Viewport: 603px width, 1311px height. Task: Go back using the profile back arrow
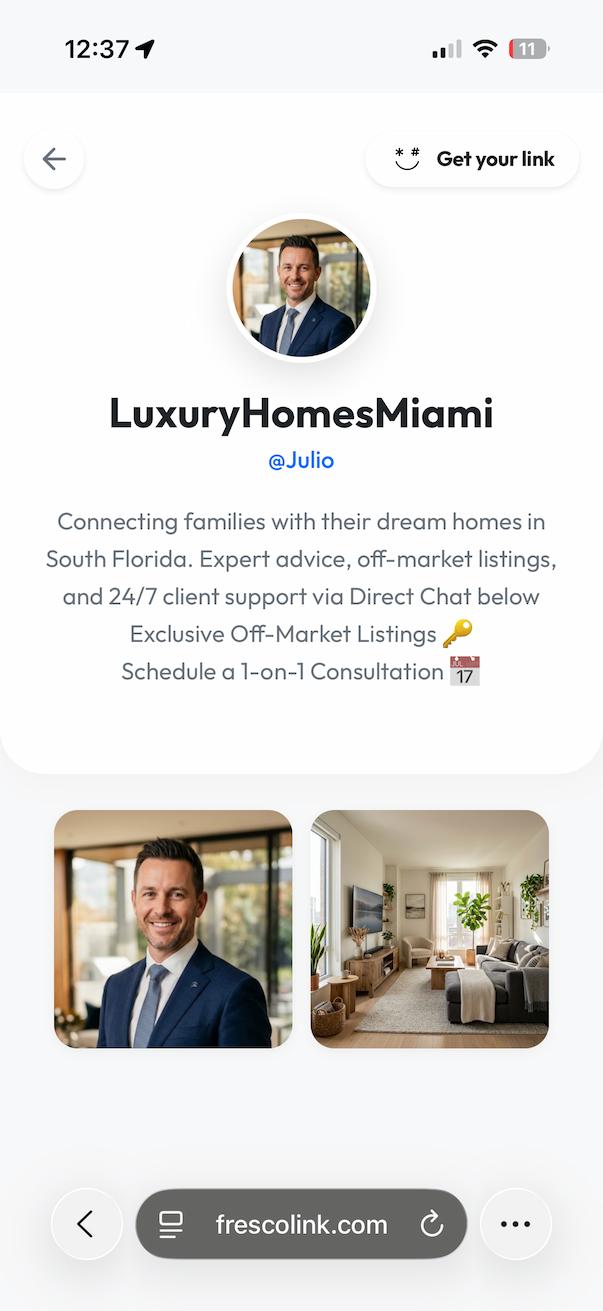(54, 159)
